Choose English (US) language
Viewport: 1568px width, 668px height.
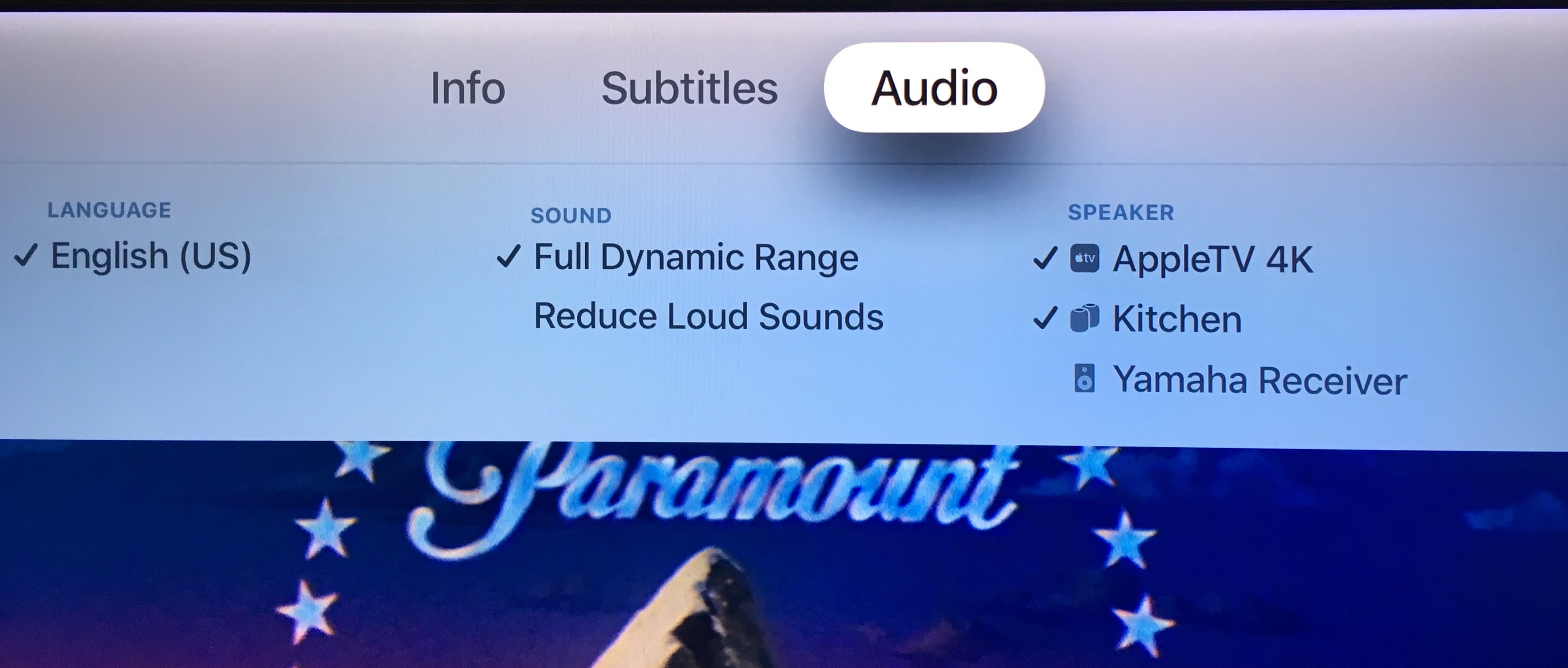coord(133,256)
